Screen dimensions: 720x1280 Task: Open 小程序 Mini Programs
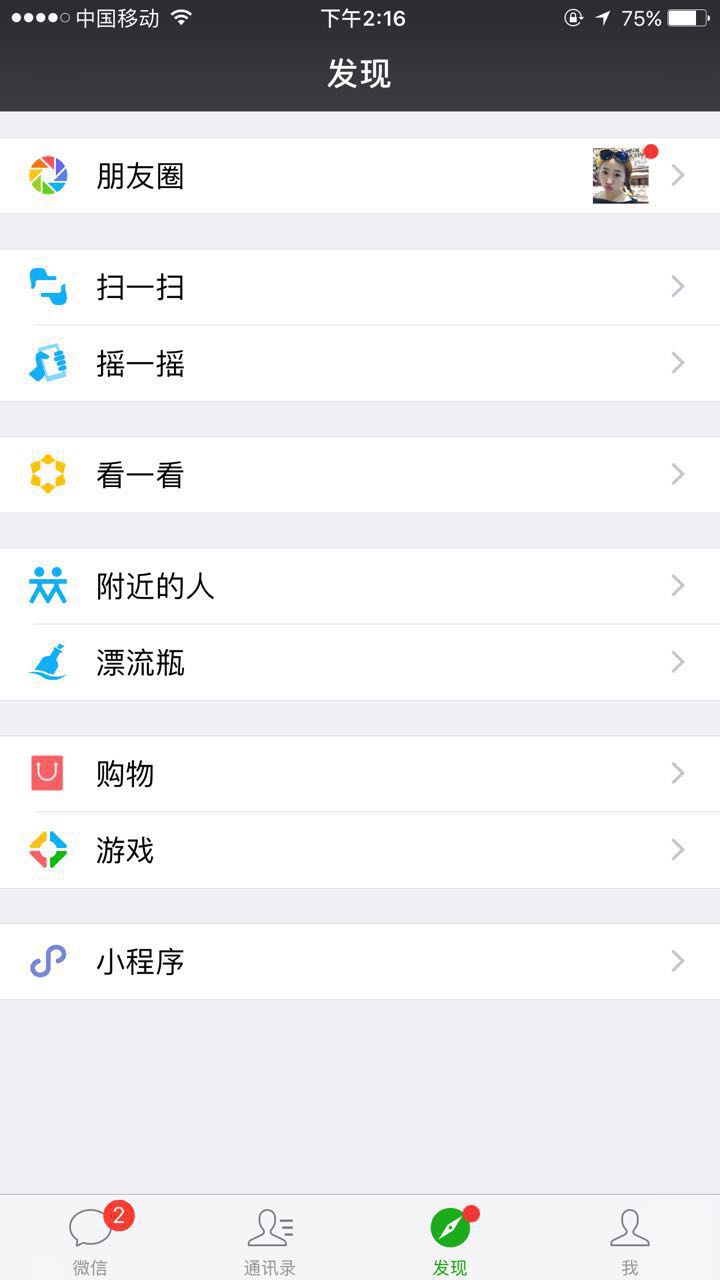(x=140, y=962)
